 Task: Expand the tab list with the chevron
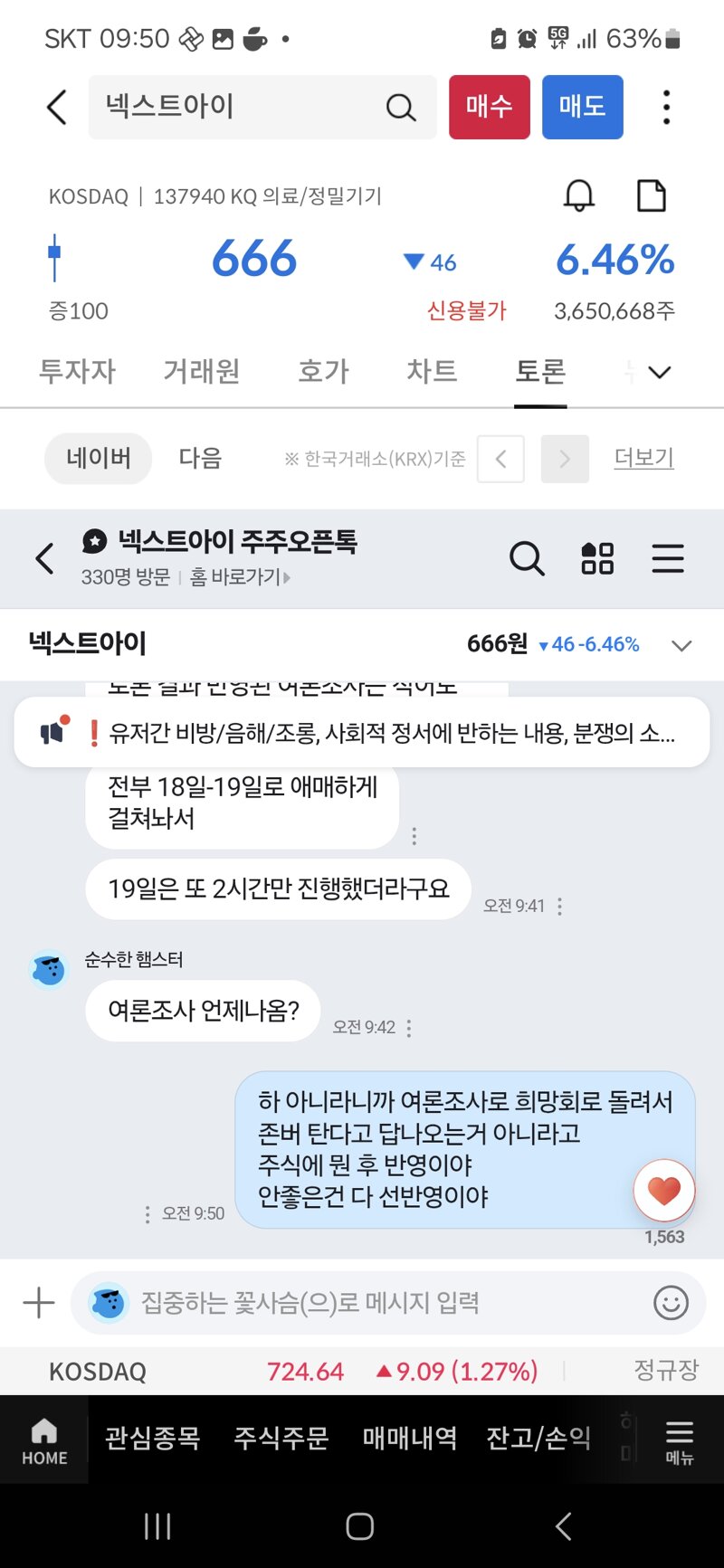[x=660, y=372]
